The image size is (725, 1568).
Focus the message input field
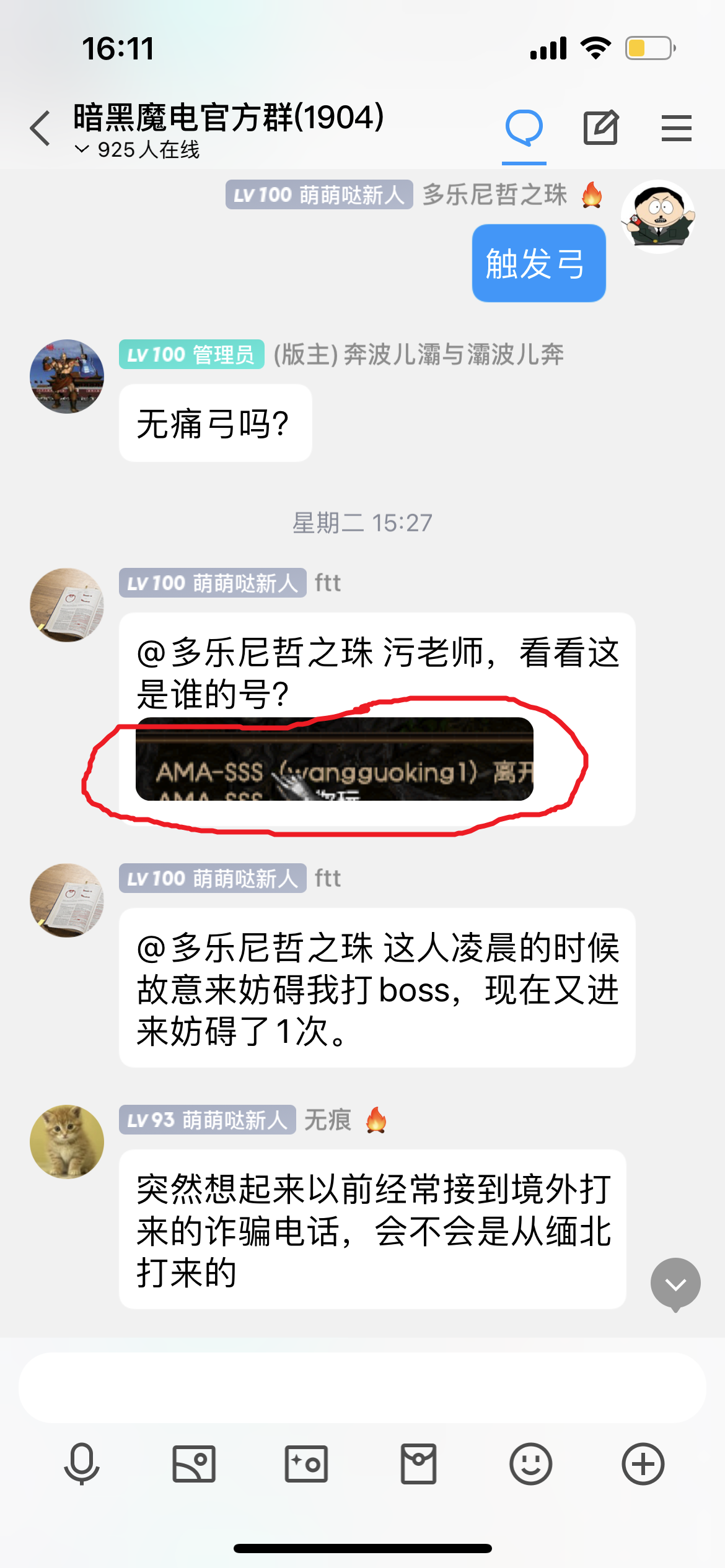click(362, 1387)
